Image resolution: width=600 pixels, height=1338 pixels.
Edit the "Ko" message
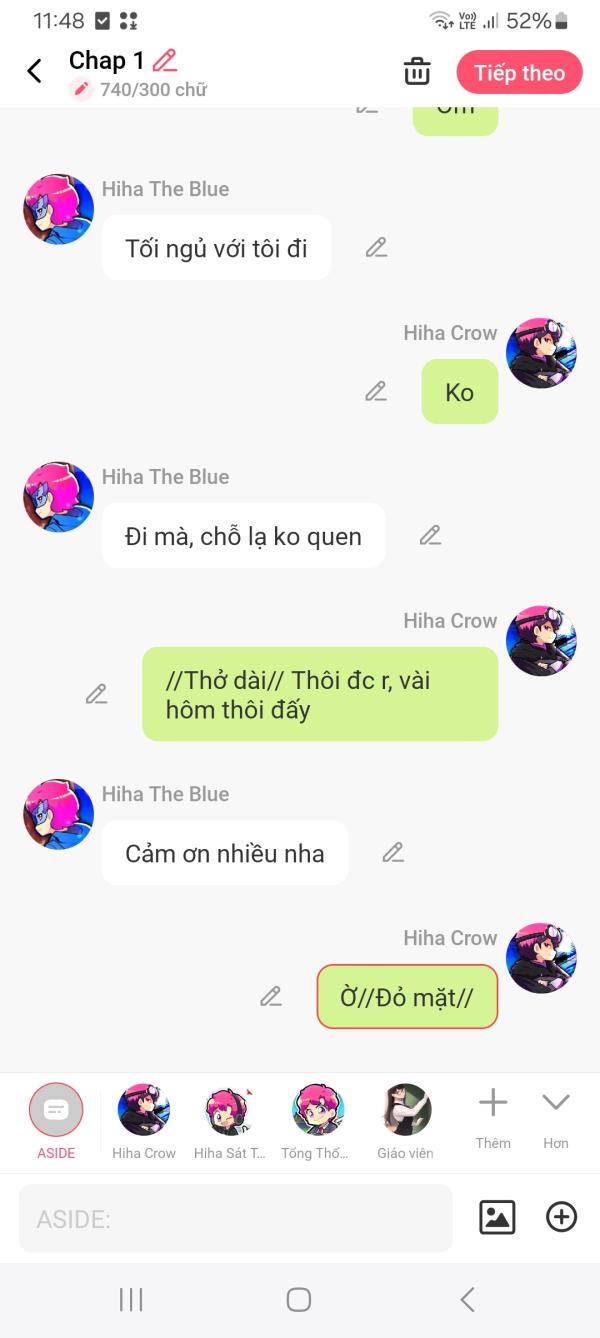[376, 392]
